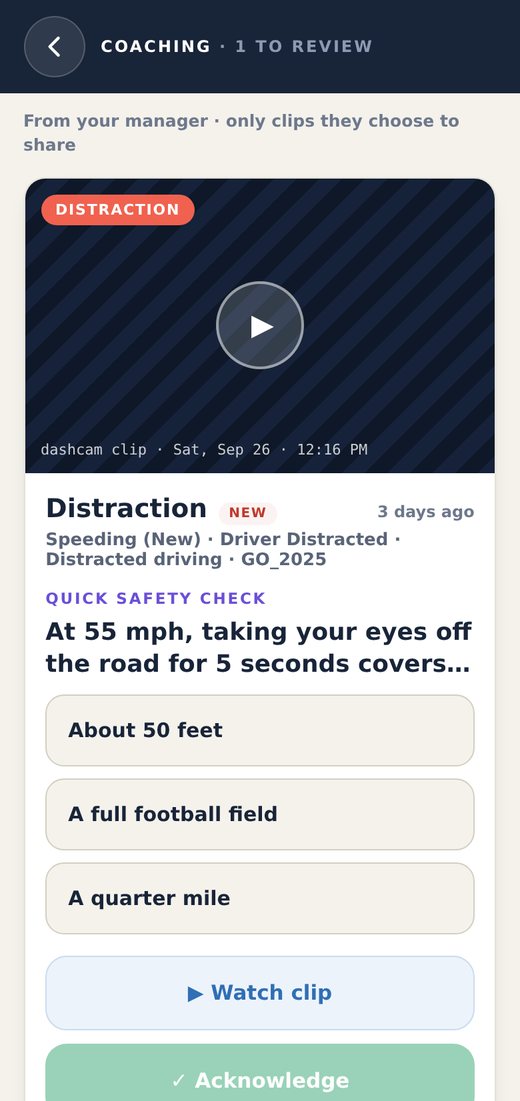Tap the Watch clip button
The height and width of the screenshot is (1101, 520).
[260, 993]
